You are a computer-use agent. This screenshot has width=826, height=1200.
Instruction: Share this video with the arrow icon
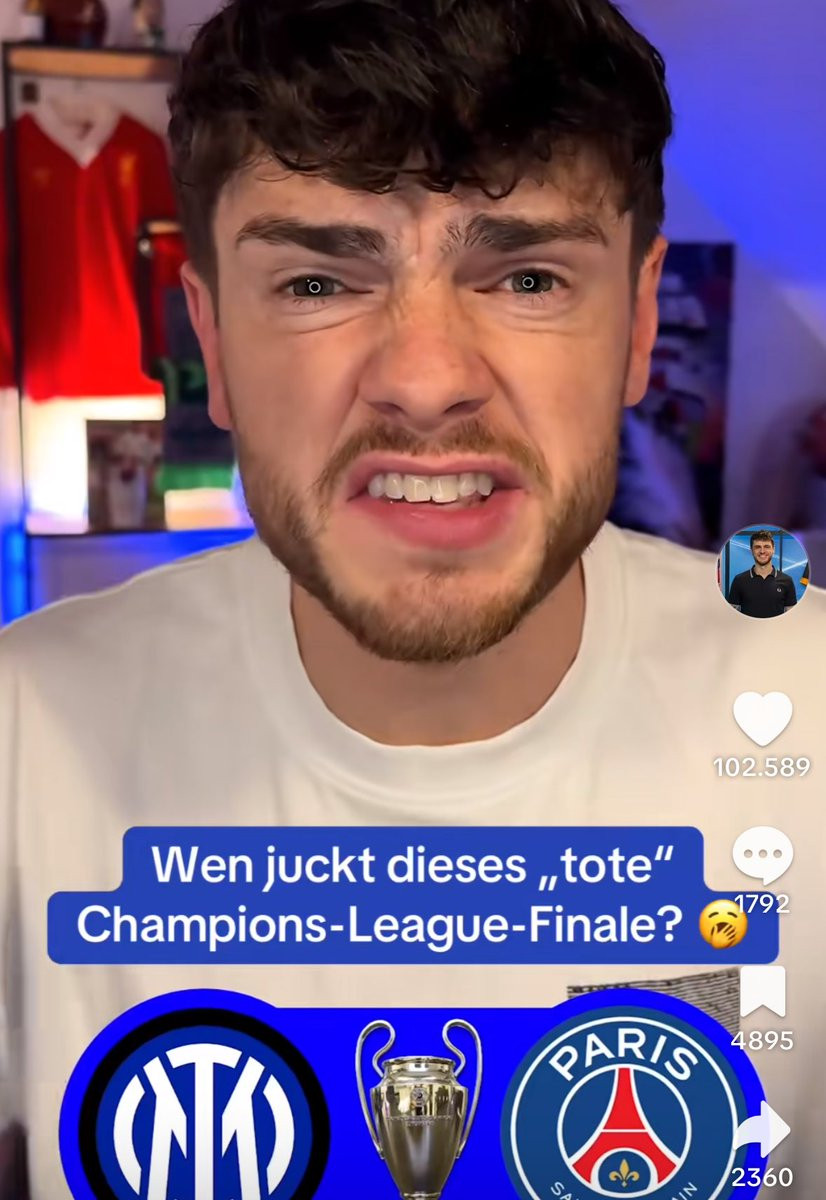[764, 1131]
